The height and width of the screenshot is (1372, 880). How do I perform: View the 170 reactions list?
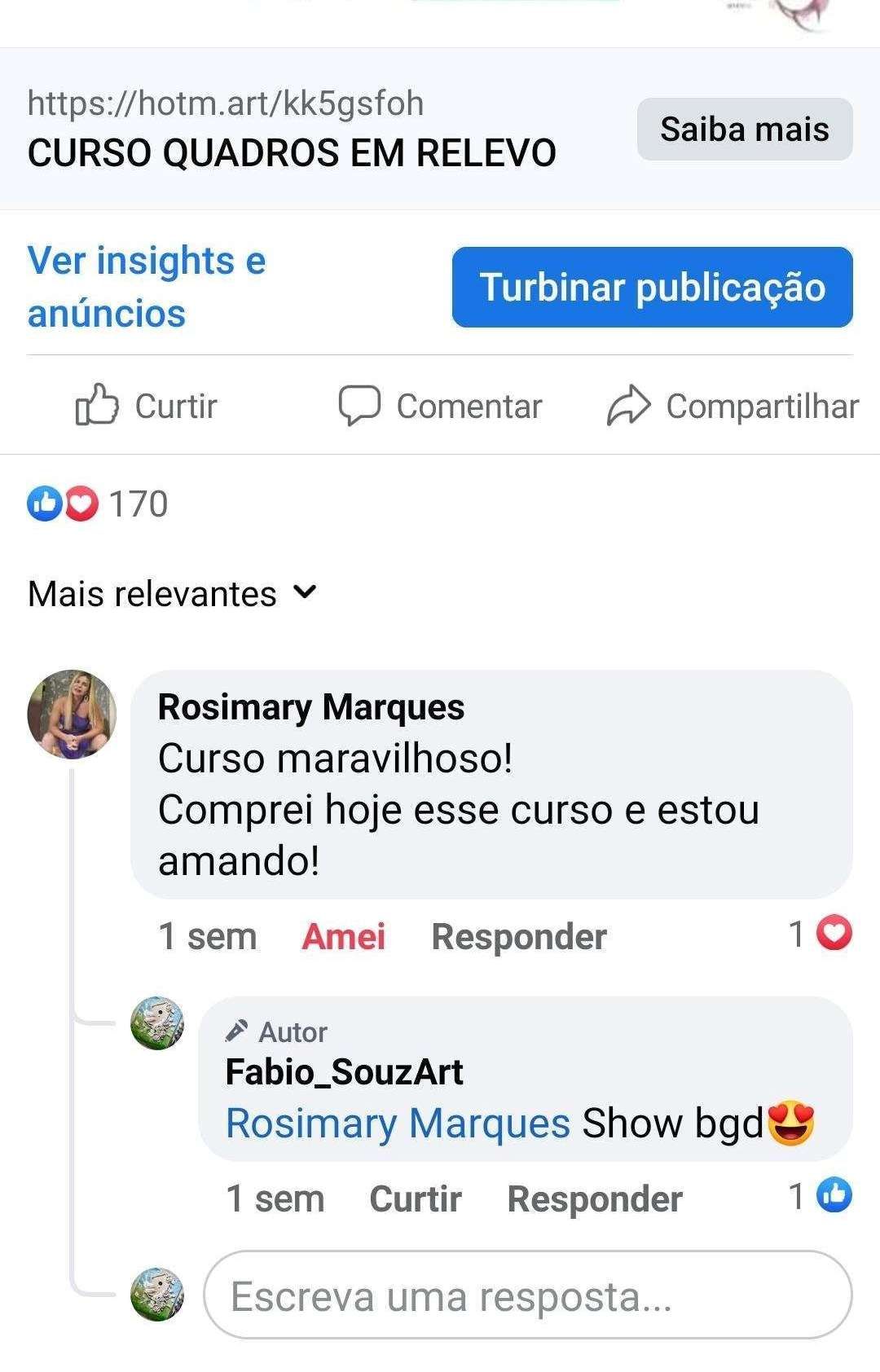click(x=98, y=504)
